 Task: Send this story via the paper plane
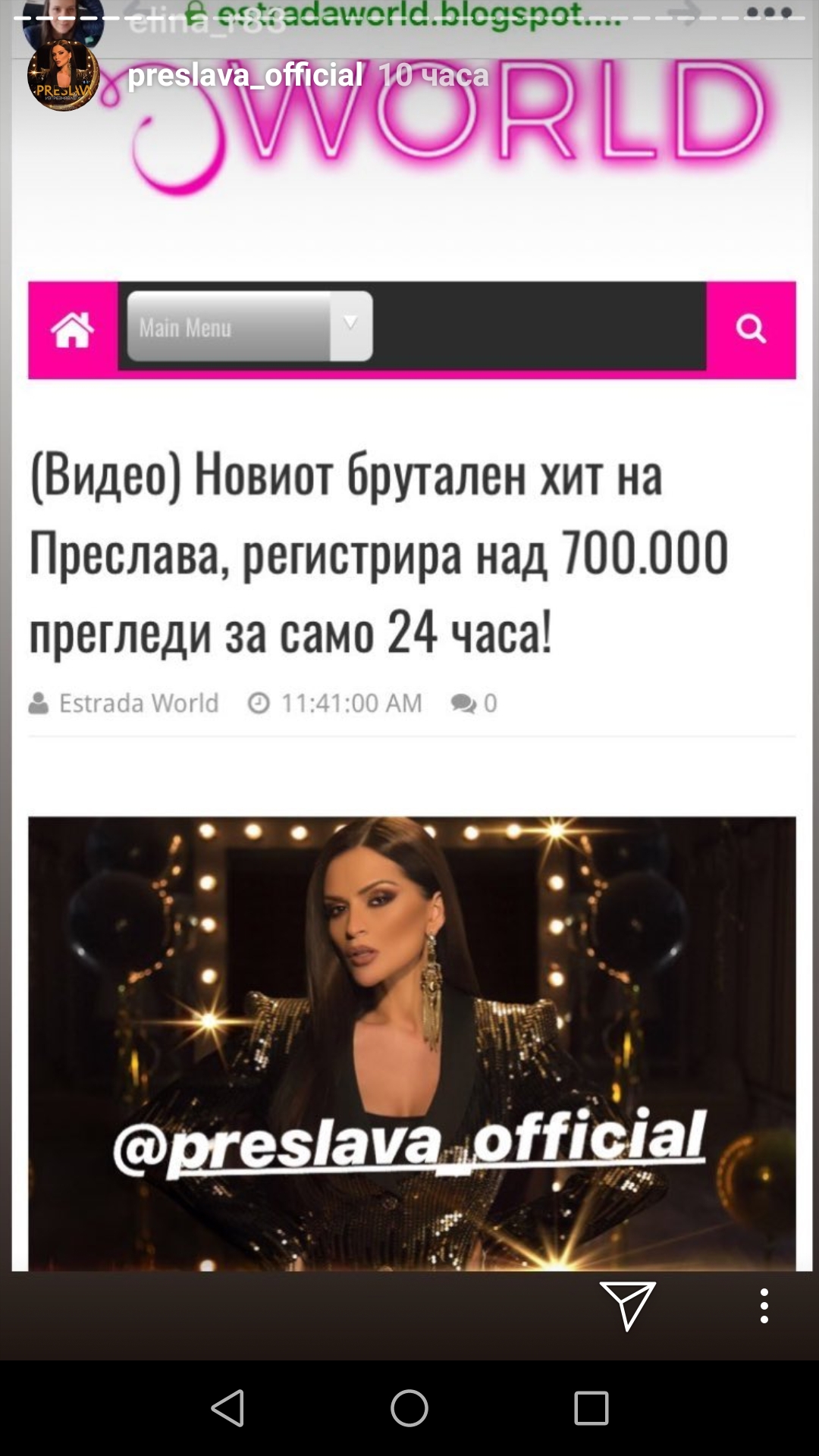[627, 1305]
